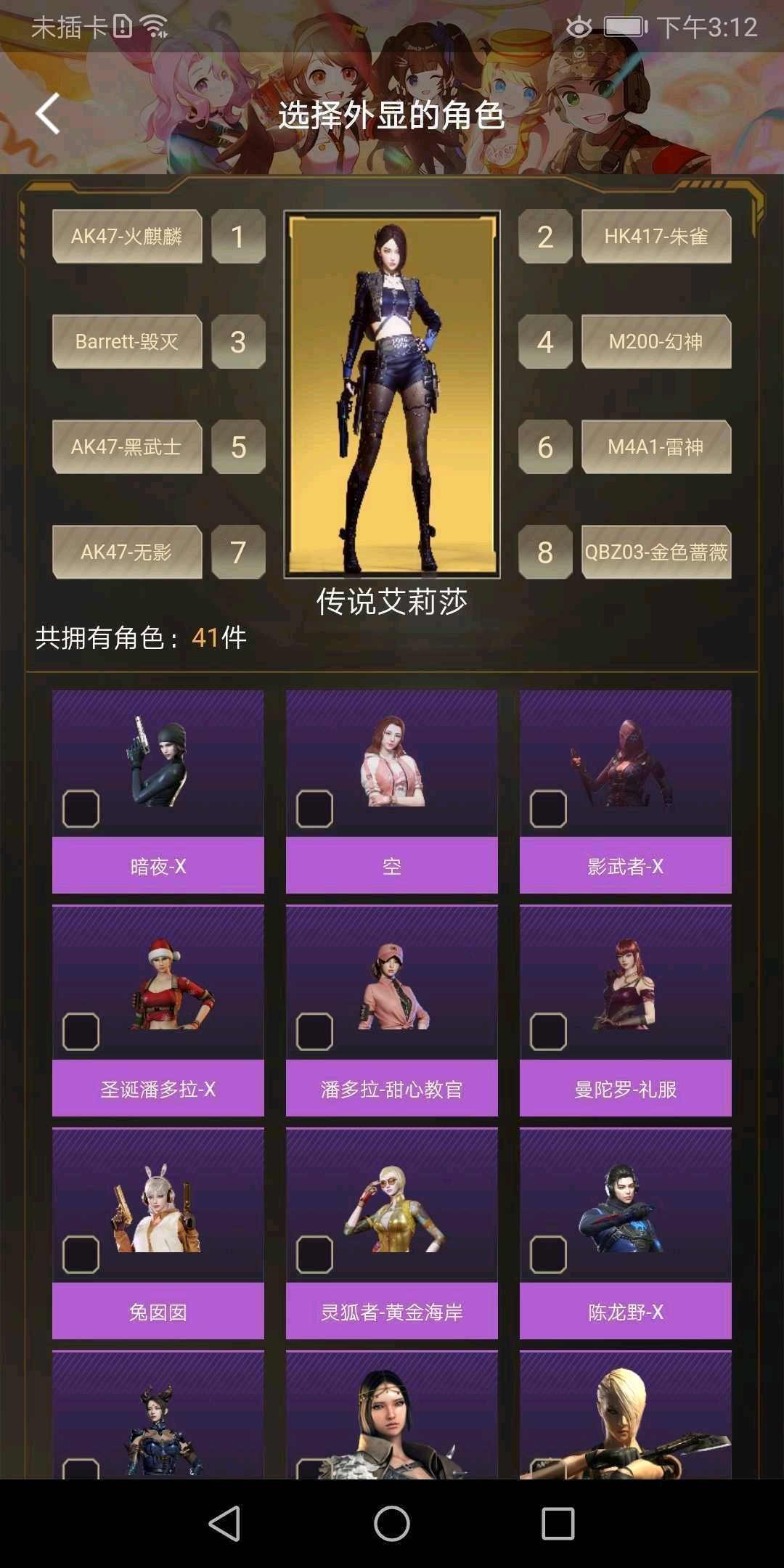Screen dimensions: 784x1568
Task: Go to the system home screen
Action: 392,1523
